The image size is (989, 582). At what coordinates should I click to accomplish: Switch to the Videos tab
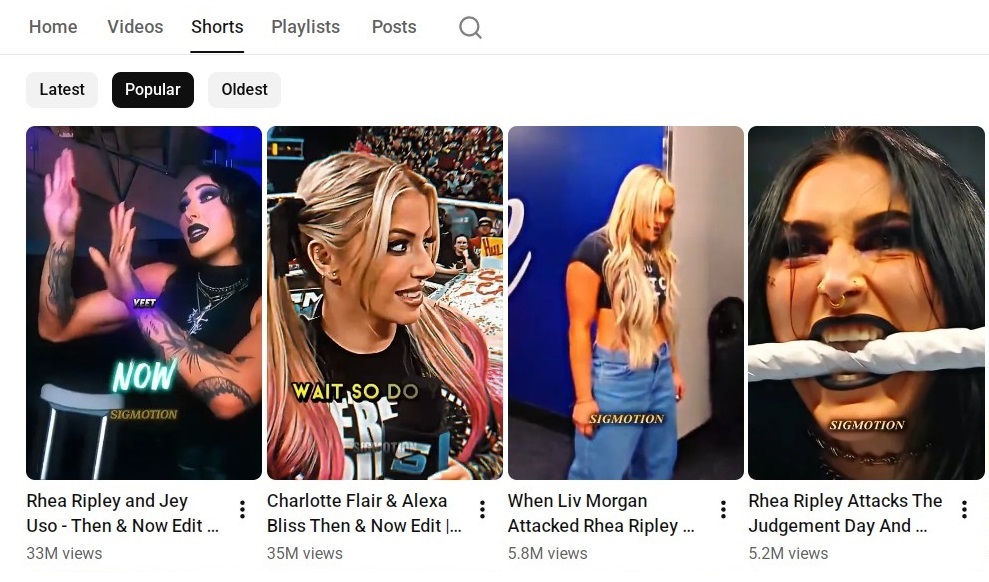point(135,27)
